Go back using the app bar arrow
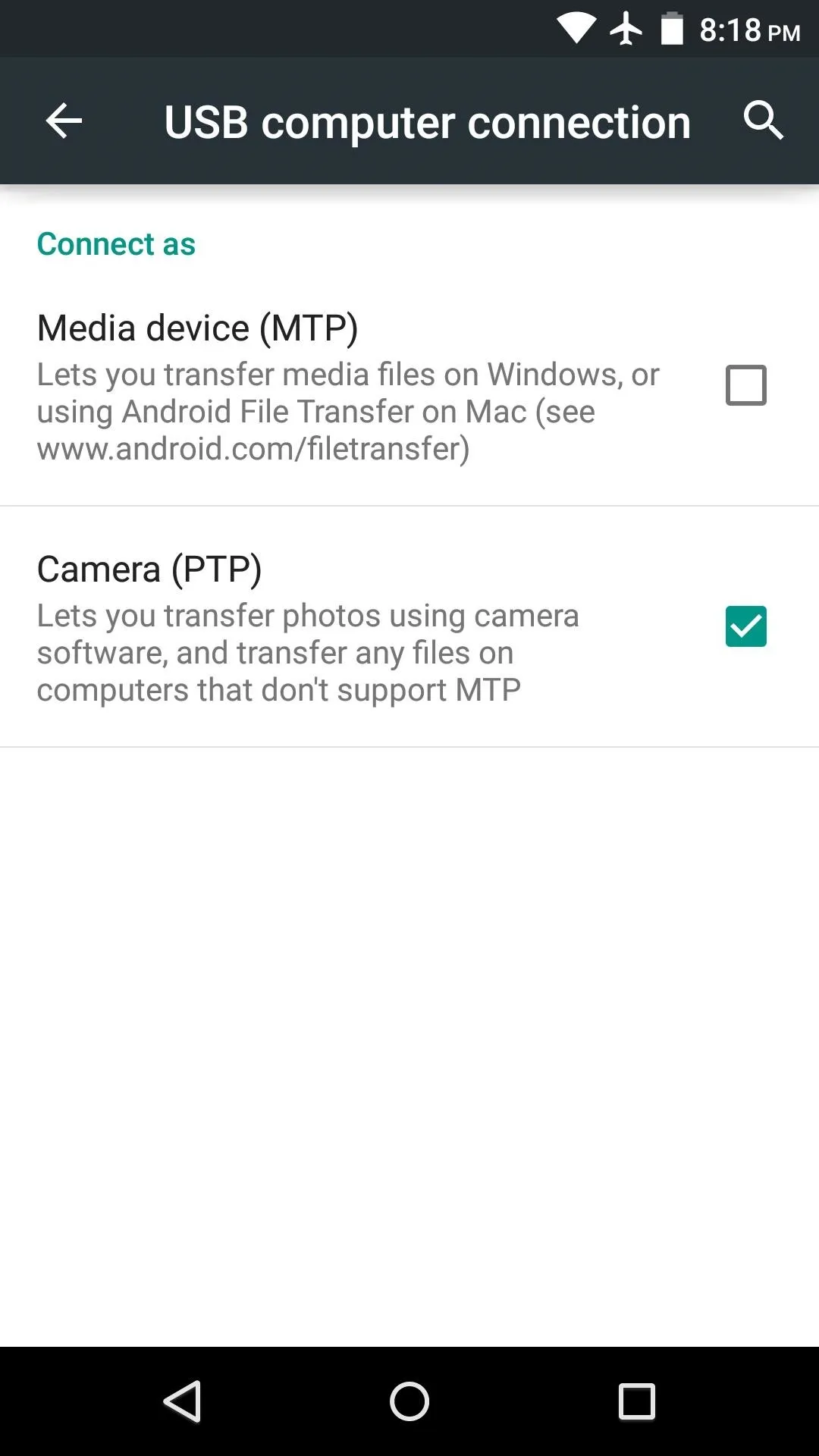 pos(64,121)
